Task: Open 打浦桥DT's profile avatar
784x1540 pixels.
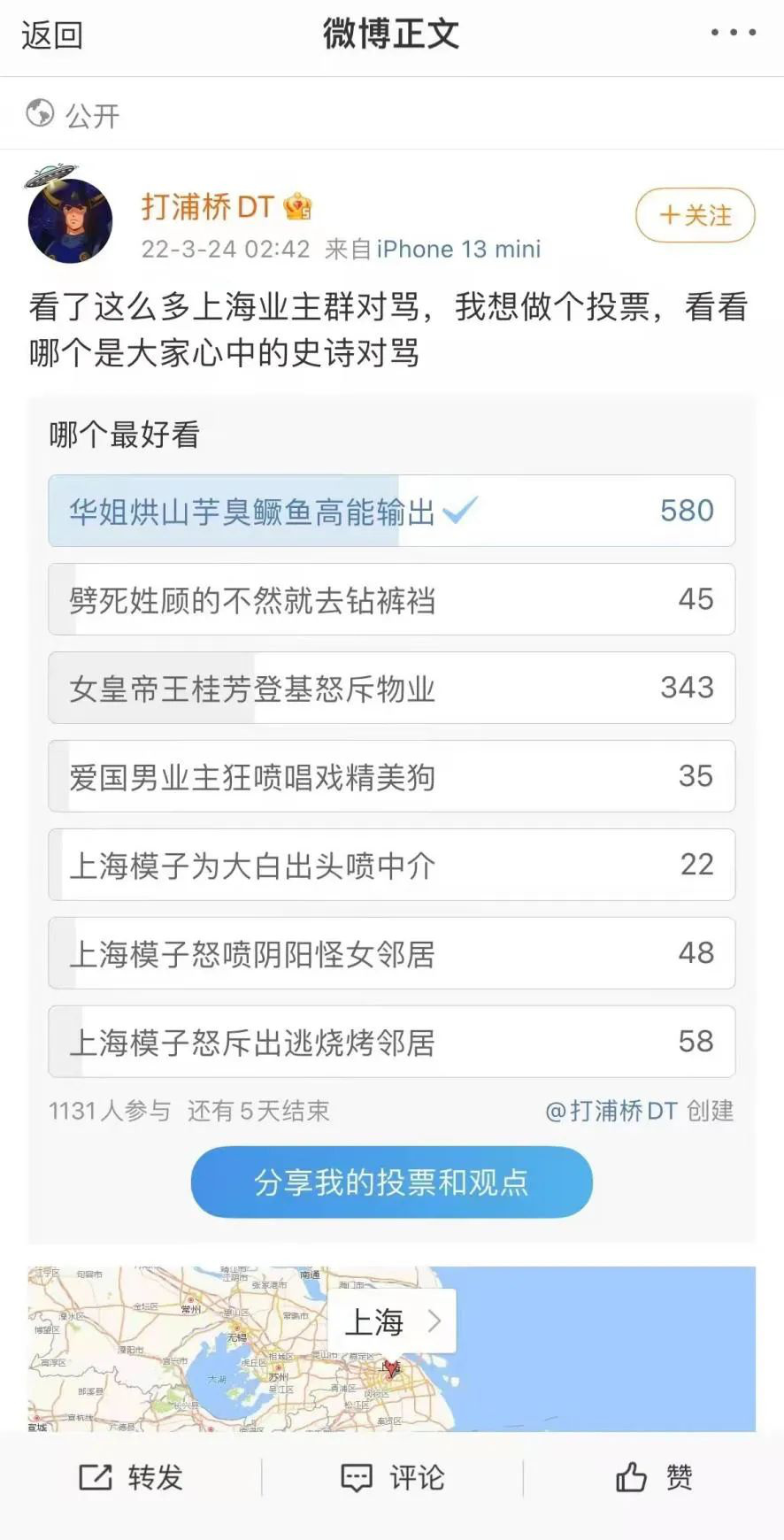Action: (70, 219)
